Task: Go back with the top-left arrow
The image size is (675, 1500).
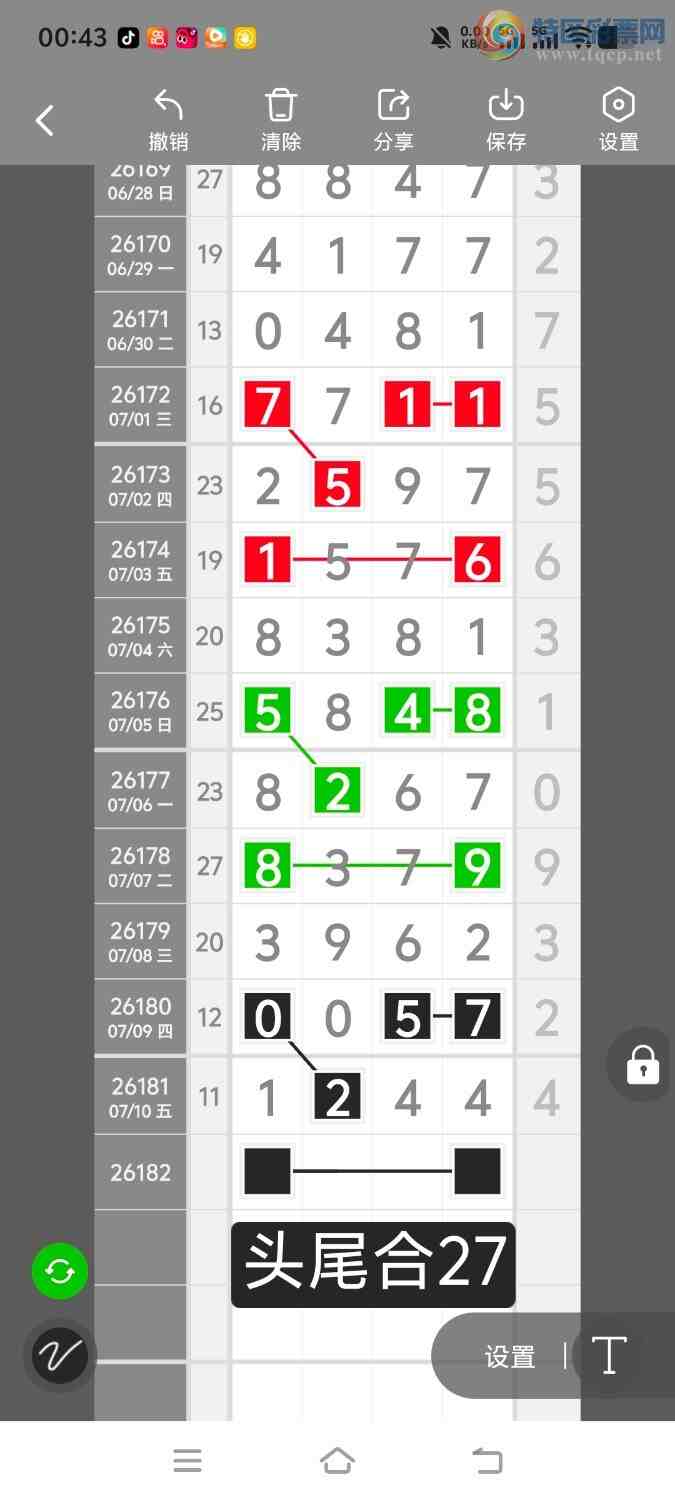Action: click(x=44, y=121)
